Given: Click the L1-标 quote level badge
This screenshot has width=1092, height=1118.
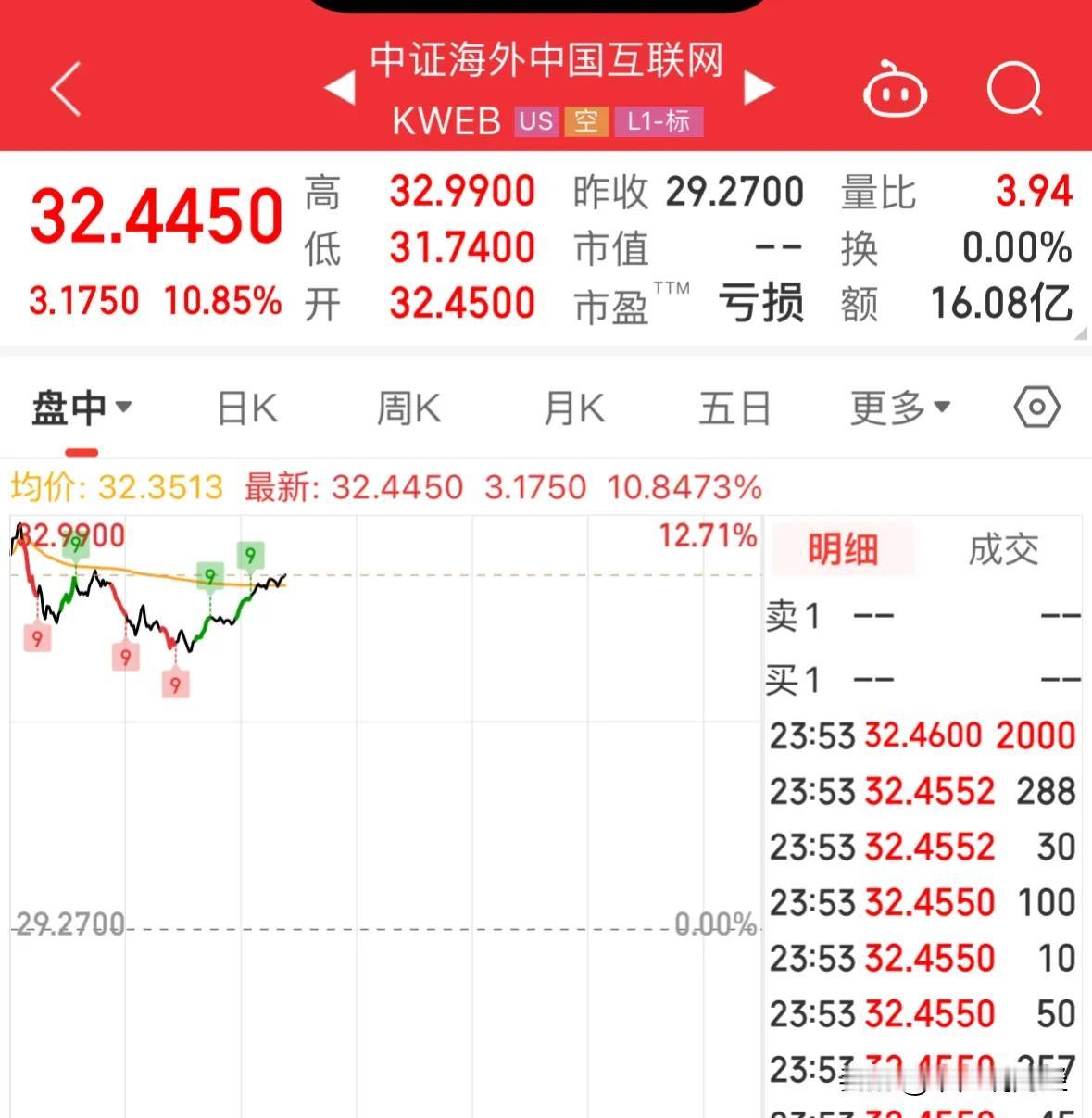Looking at the screenshot, I should click(658, 121).
